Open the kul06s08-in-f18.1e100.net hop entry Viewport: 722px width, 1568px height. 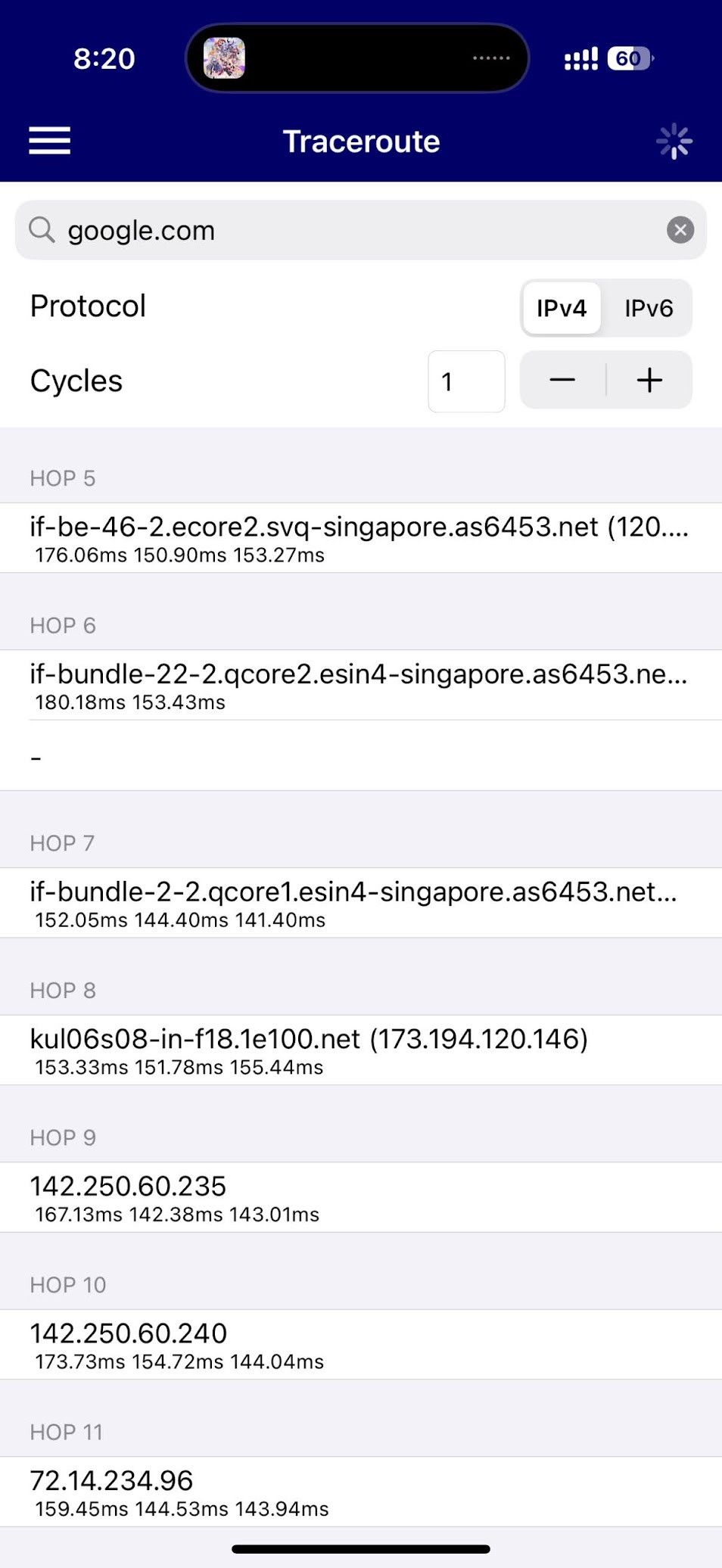[360, 1050]
